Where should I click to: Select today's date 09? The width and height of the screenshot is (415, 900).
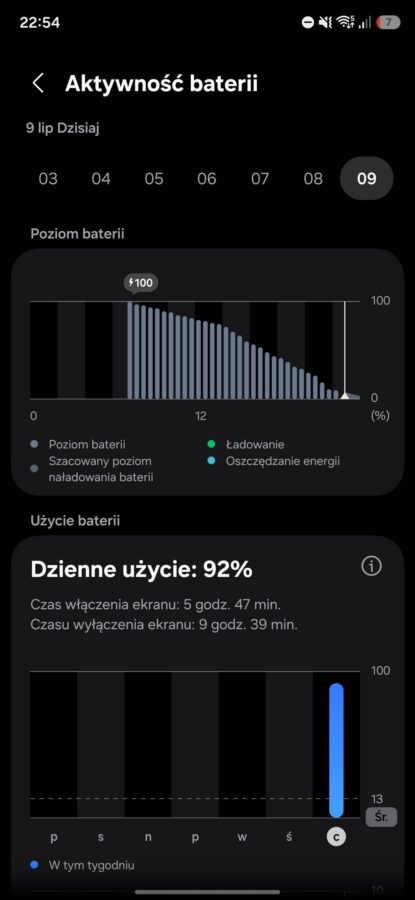pyautogui.click(x=366, y=179)
